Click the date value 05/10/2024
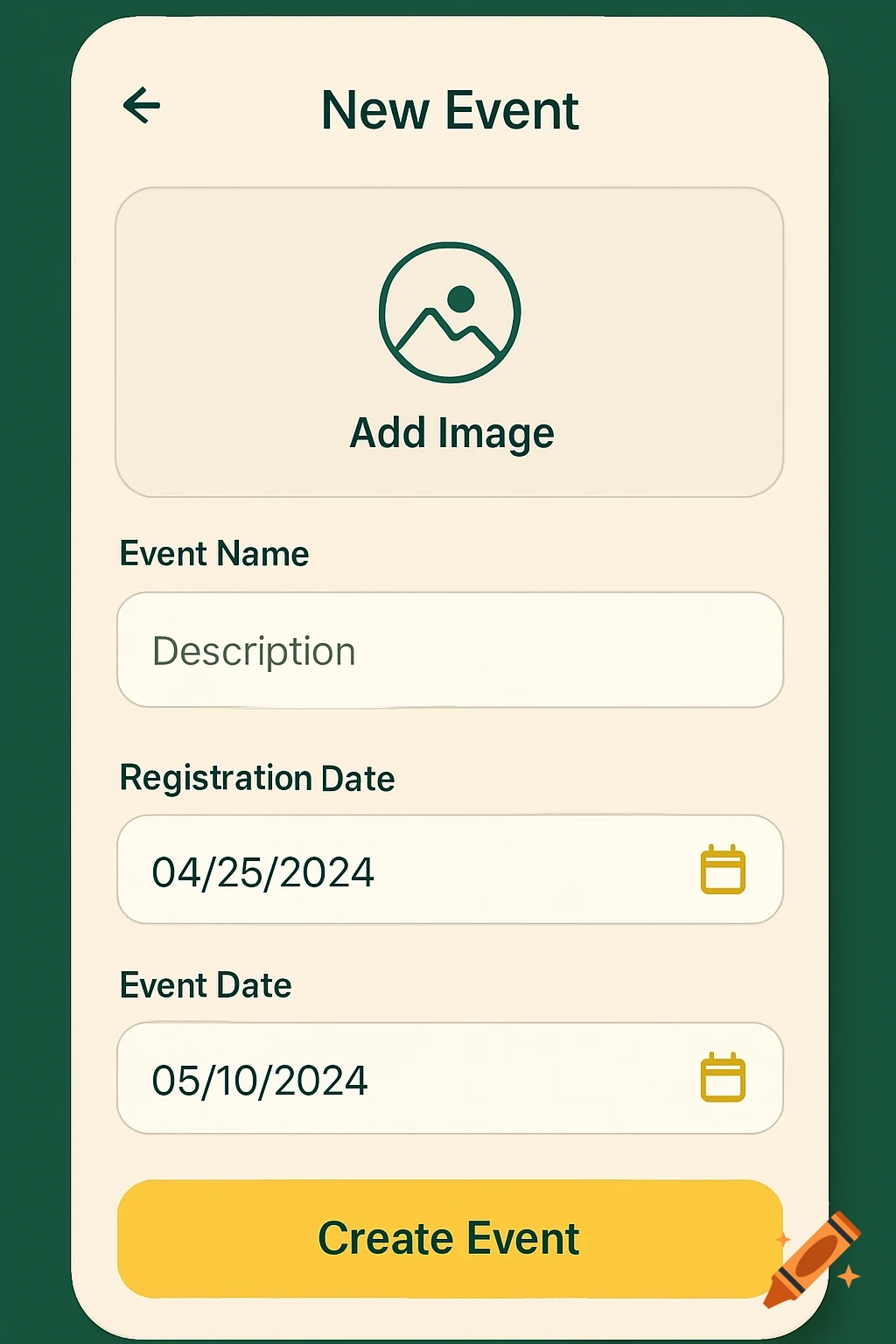The width and height of the screenshot is (896, 1344). click(258, 1079)
